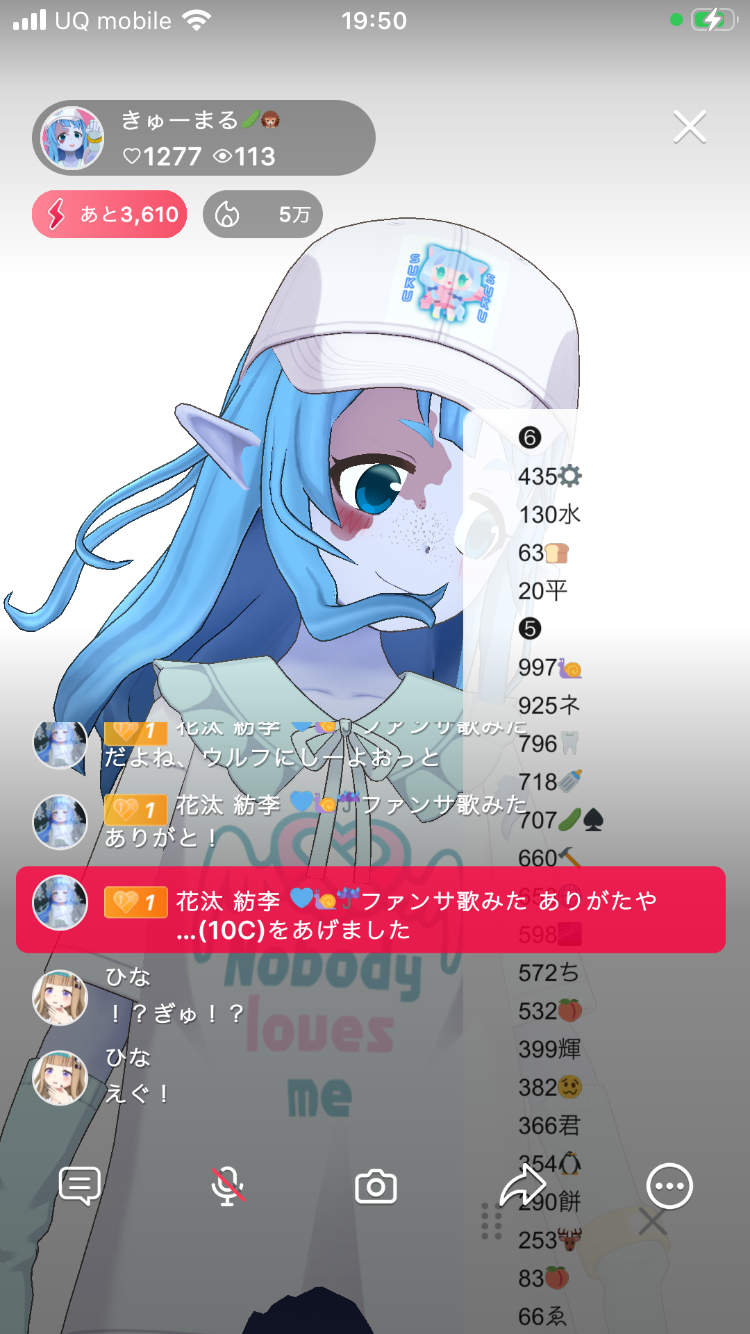The width and height of the screenshot is (750, 1334).
Task: Share this live stream
Action: click(x=522, y=1187)
